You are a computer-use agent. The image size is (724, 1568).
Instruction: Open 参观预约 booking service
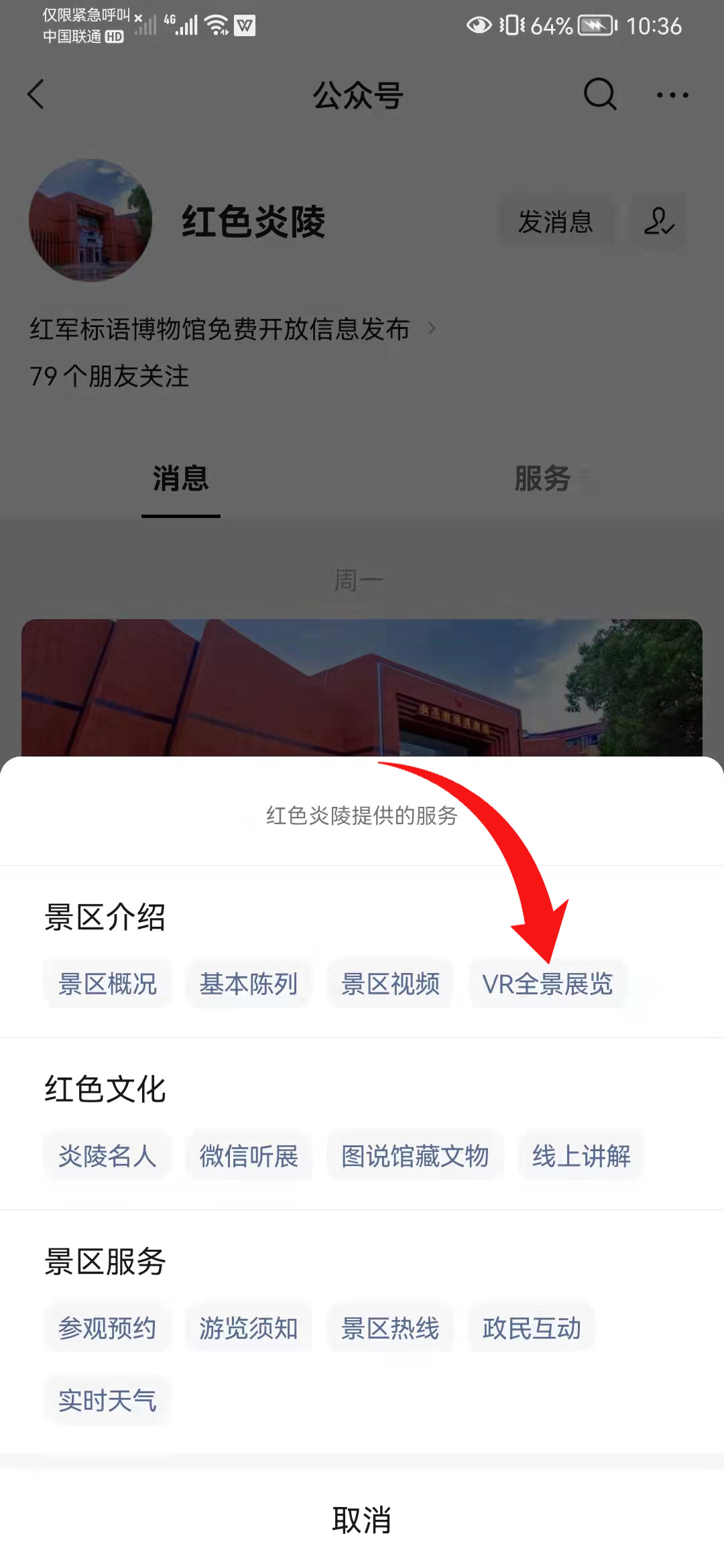[107, 1328]
